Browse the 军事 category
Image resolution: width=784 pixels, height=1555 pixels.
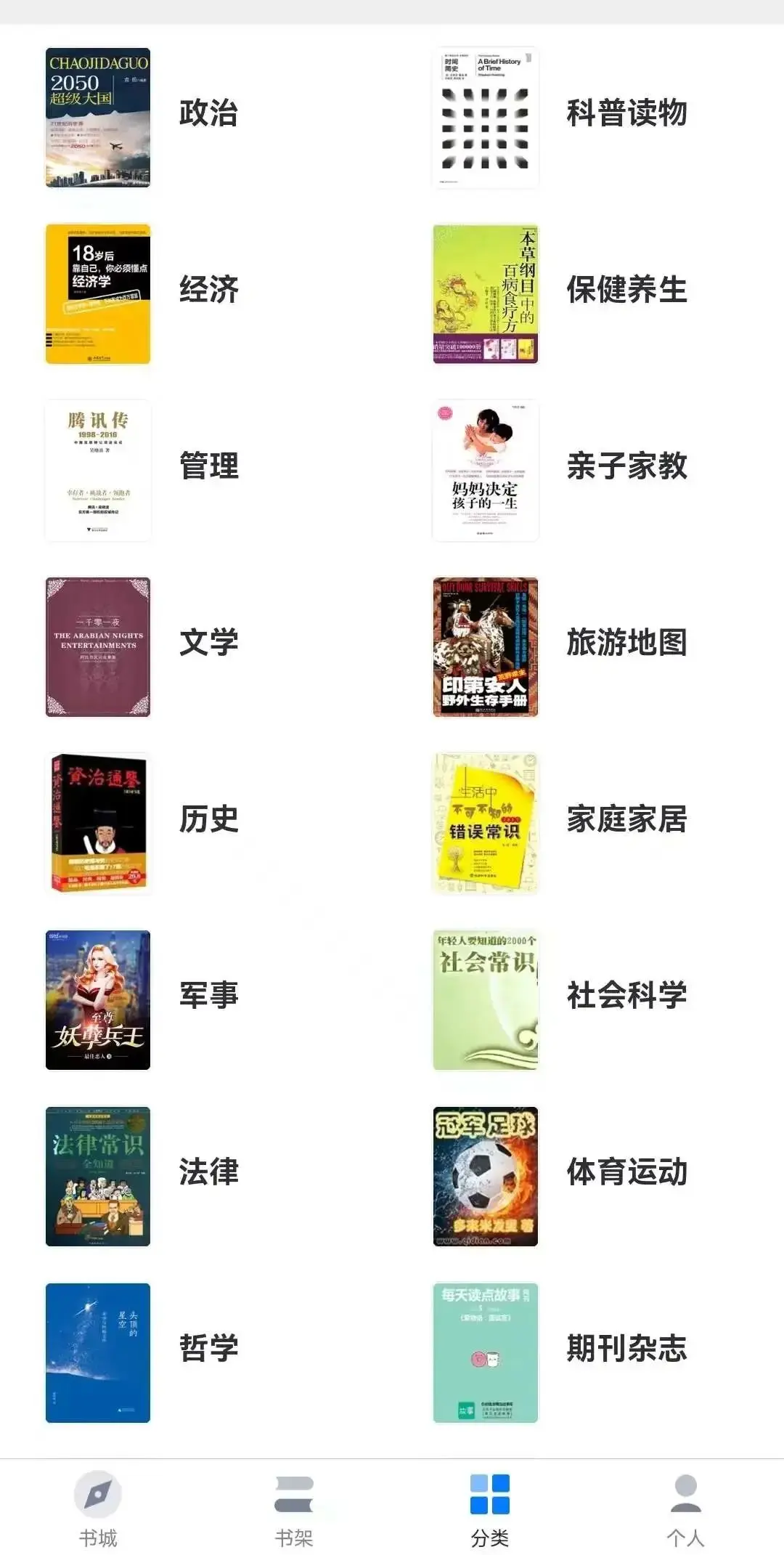point(208,996)
